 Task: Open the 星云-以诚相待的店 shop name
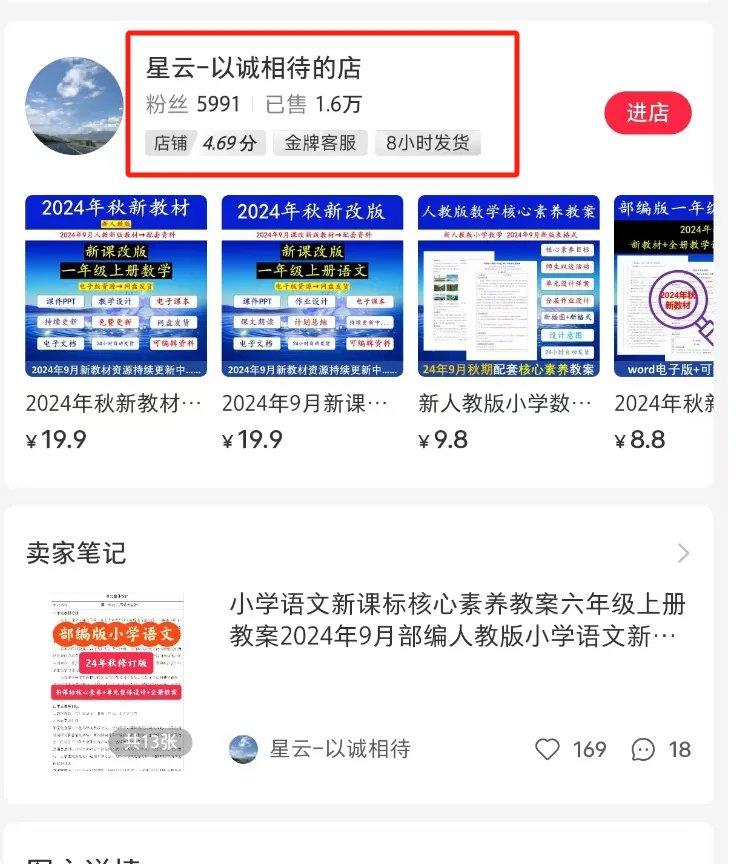click(x=254, y=68)
